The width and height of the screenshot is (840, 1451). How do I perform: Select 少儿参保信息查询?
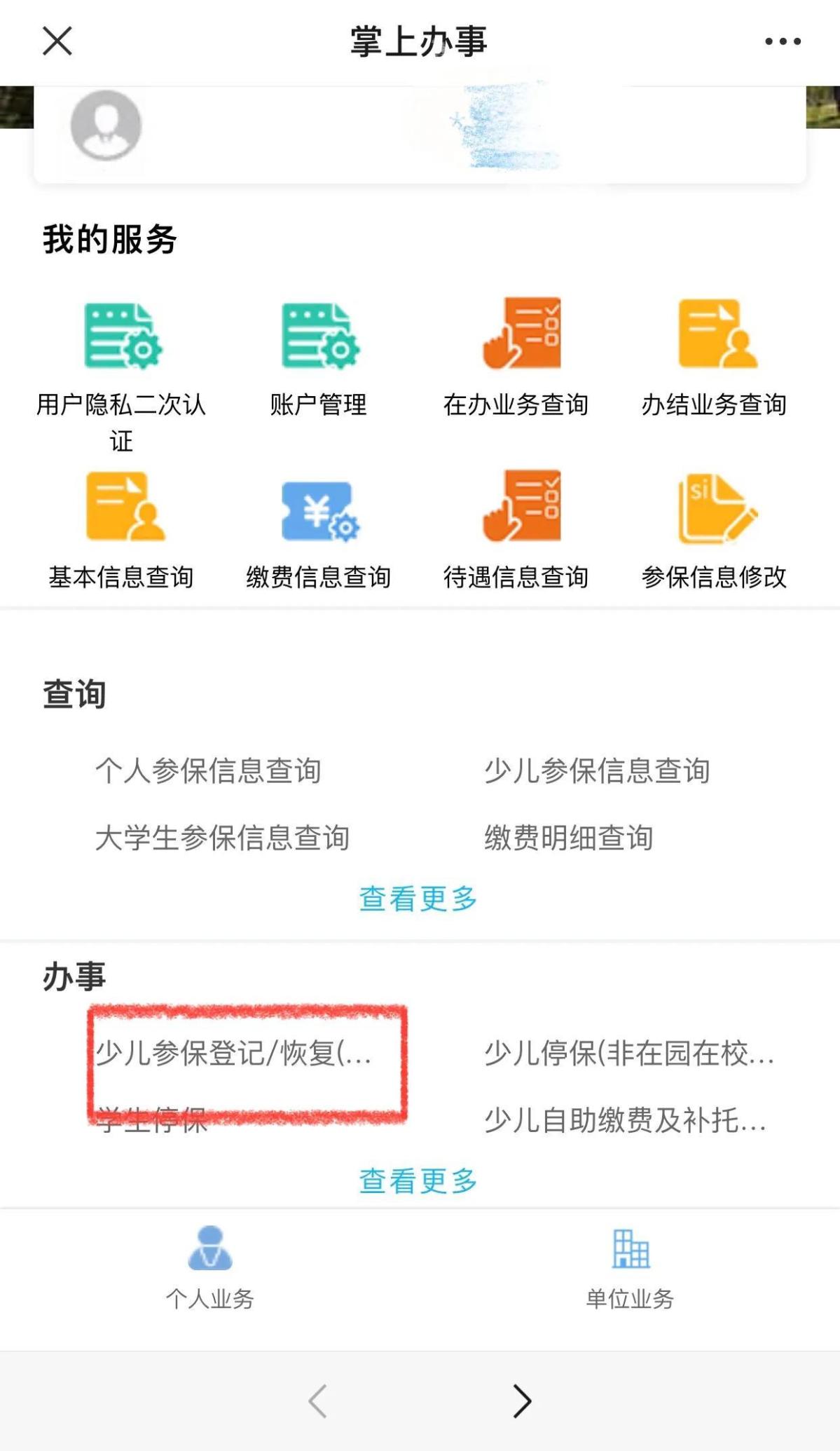[597, 770]
